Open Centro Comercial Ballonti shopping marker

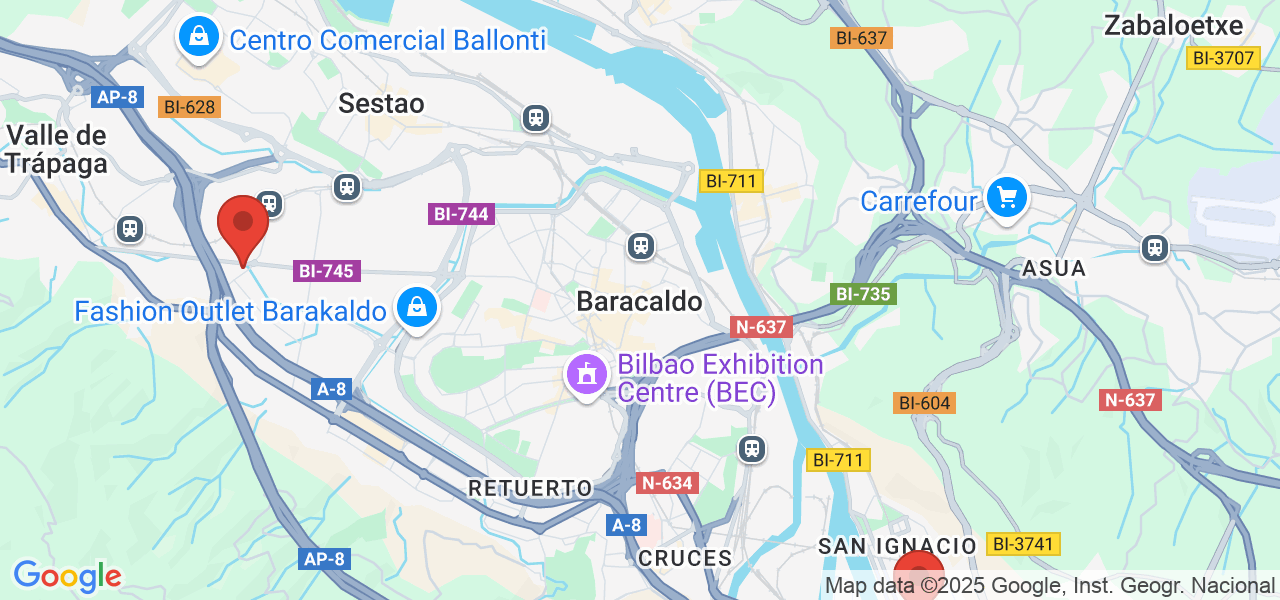(x=200, y=38)
